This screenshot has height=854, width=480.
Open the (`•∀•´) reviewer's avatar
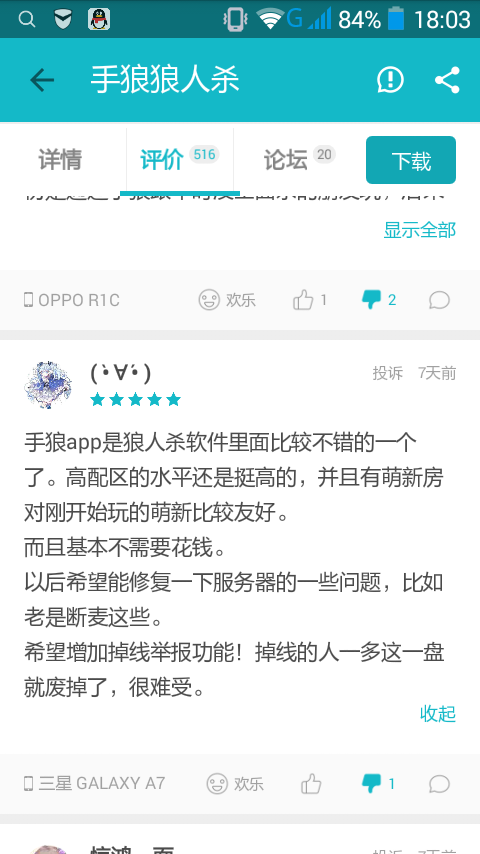[48, 385]
